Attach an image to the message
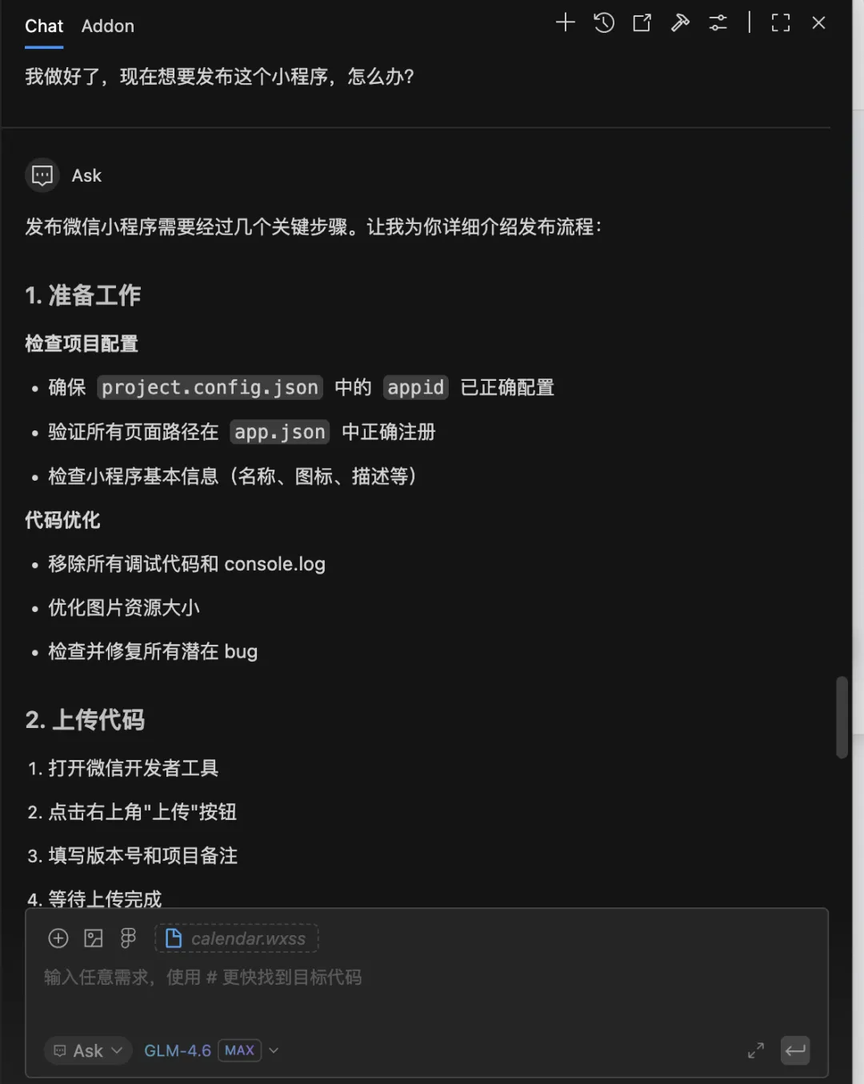Screen dimensions: 864x1084 [x=93, y=938]
